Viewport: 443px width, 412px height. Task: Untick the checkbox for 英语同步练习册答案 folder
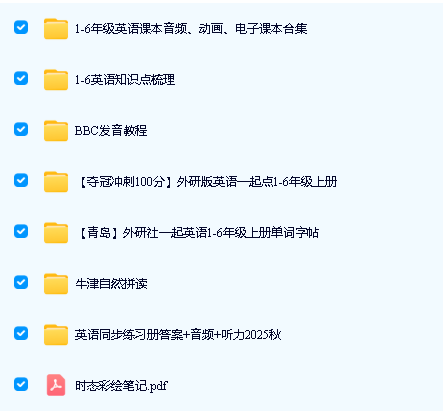[21, 333]
